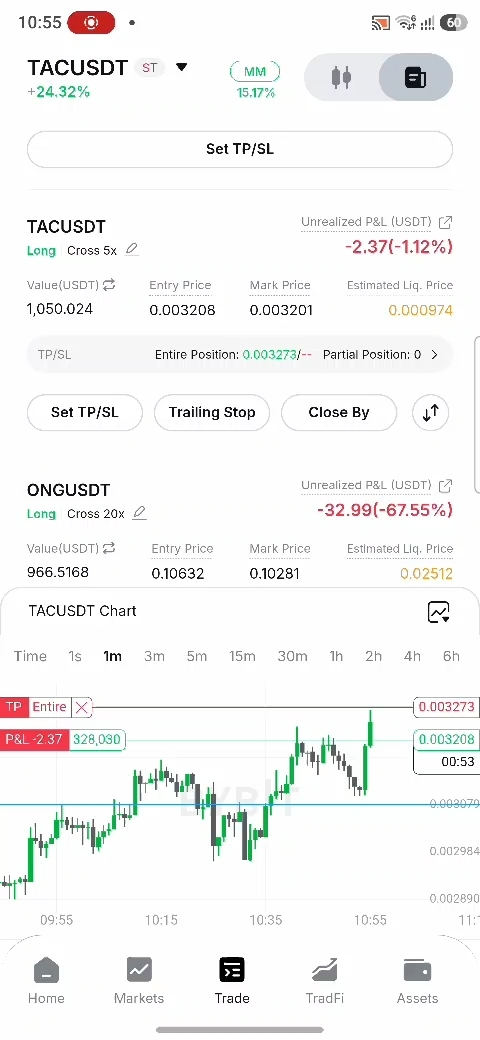Set TP/SL for TACUSDT position
The image size is (480, 1040).
(85, 413)
